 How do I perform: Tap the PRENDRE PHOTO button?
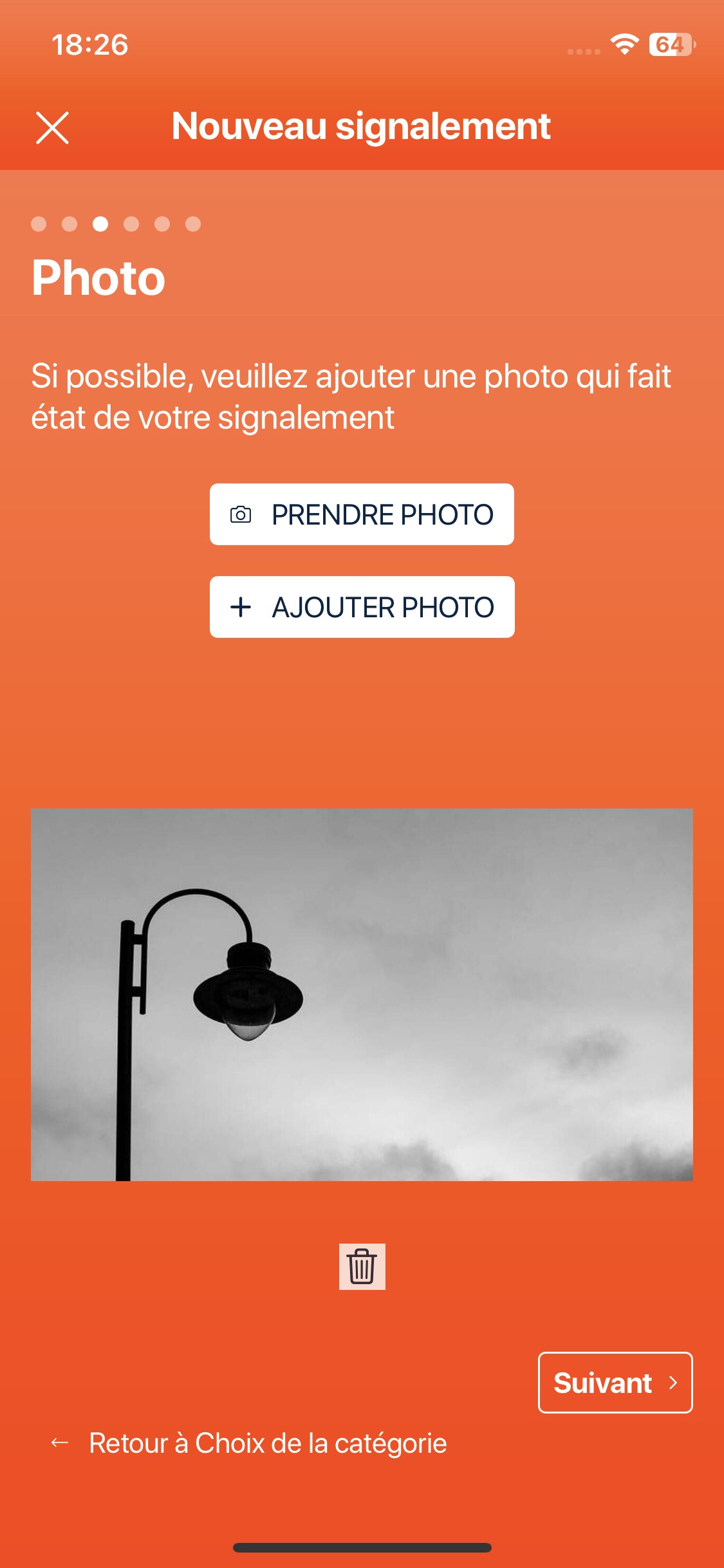tap(362, 514)
